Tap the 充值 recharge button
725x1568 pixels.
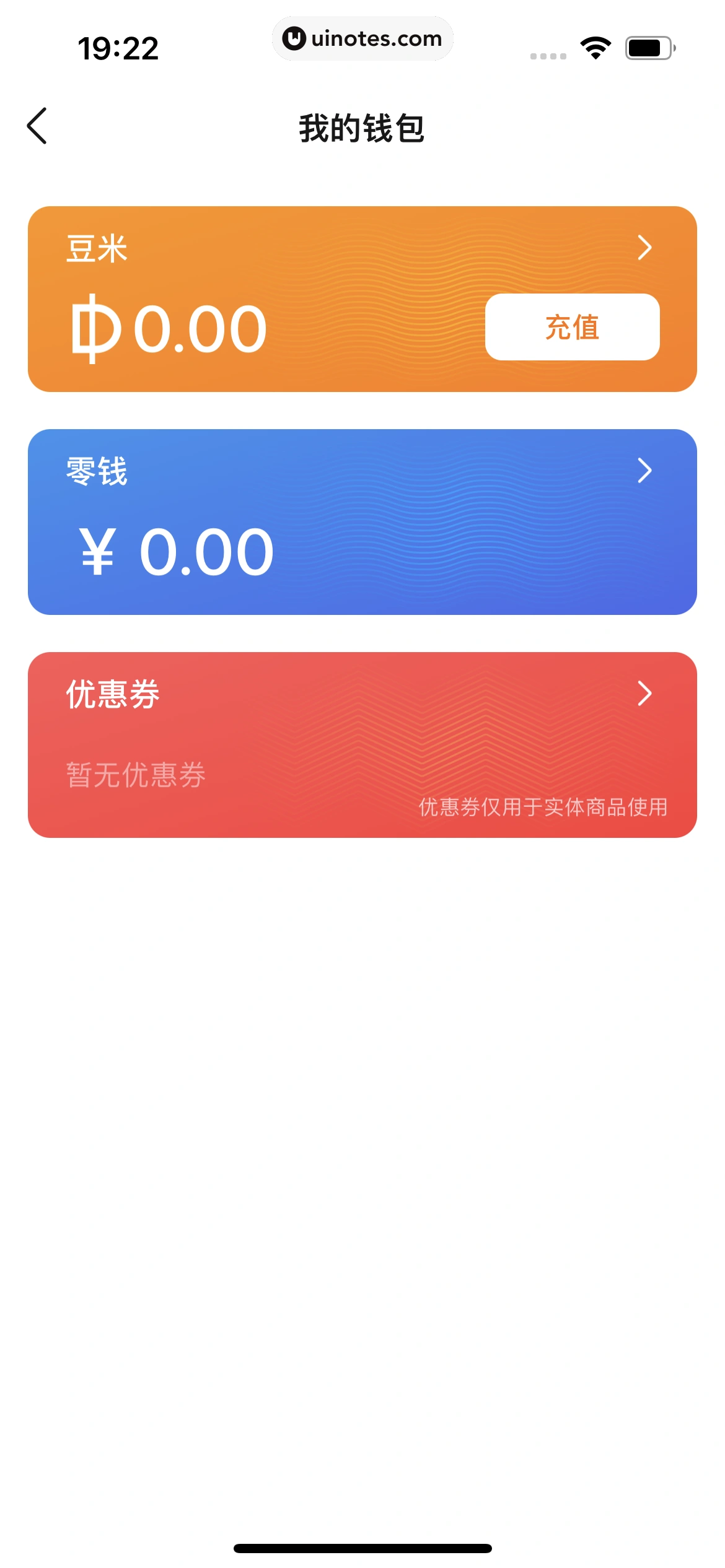coord(571,327)
